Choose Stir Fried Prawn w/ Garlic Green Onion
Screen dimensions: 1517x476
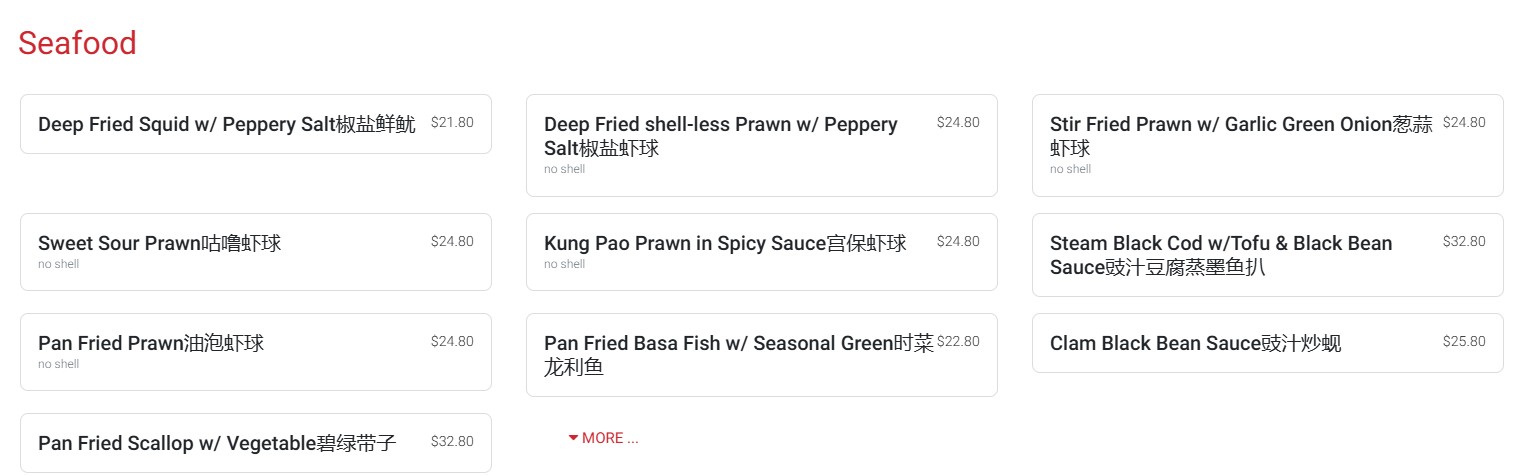(x=1267, y=145)
